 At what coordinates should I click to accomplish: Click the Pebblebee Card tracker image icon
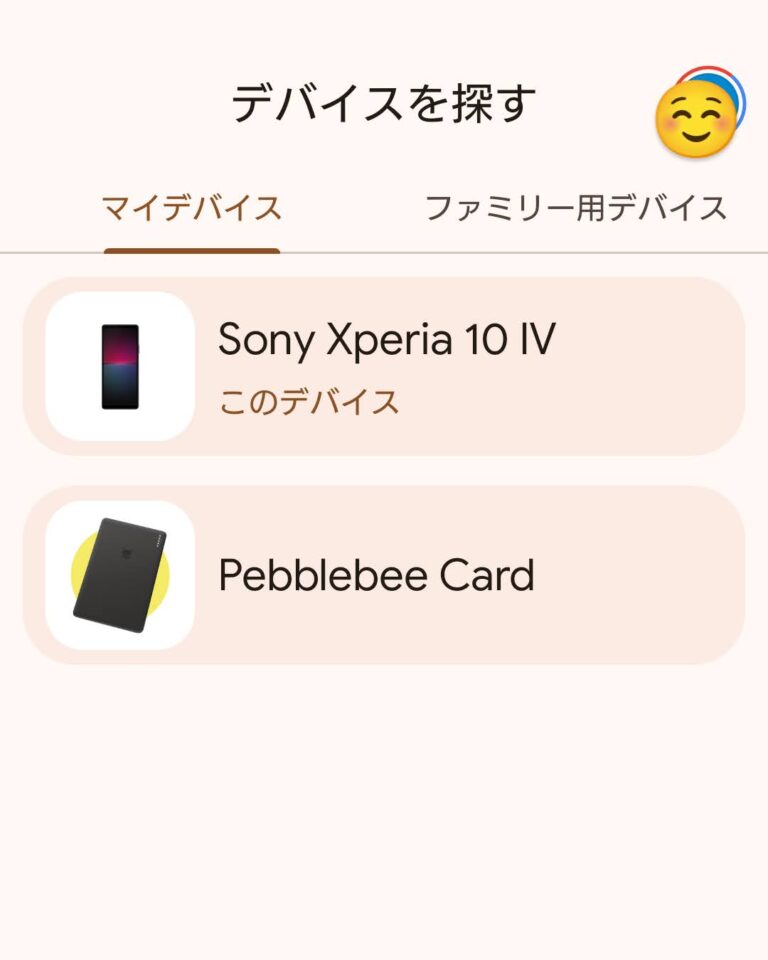[x=120, y=572]
